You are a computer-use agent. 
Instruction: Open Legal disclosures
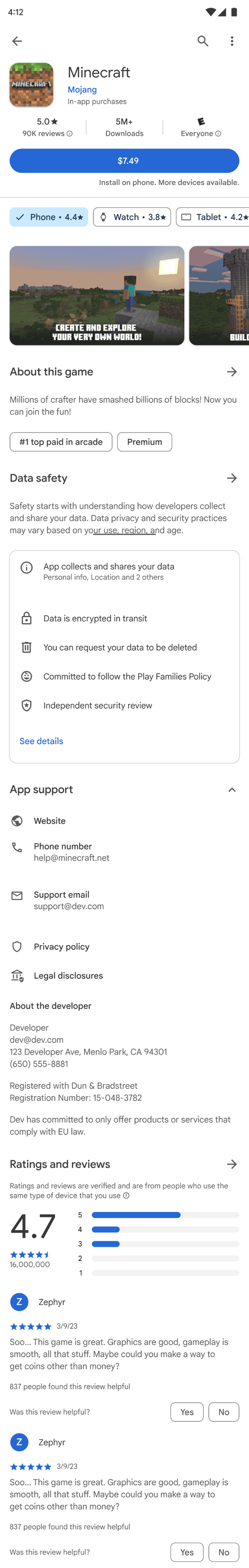coord(124,976)
